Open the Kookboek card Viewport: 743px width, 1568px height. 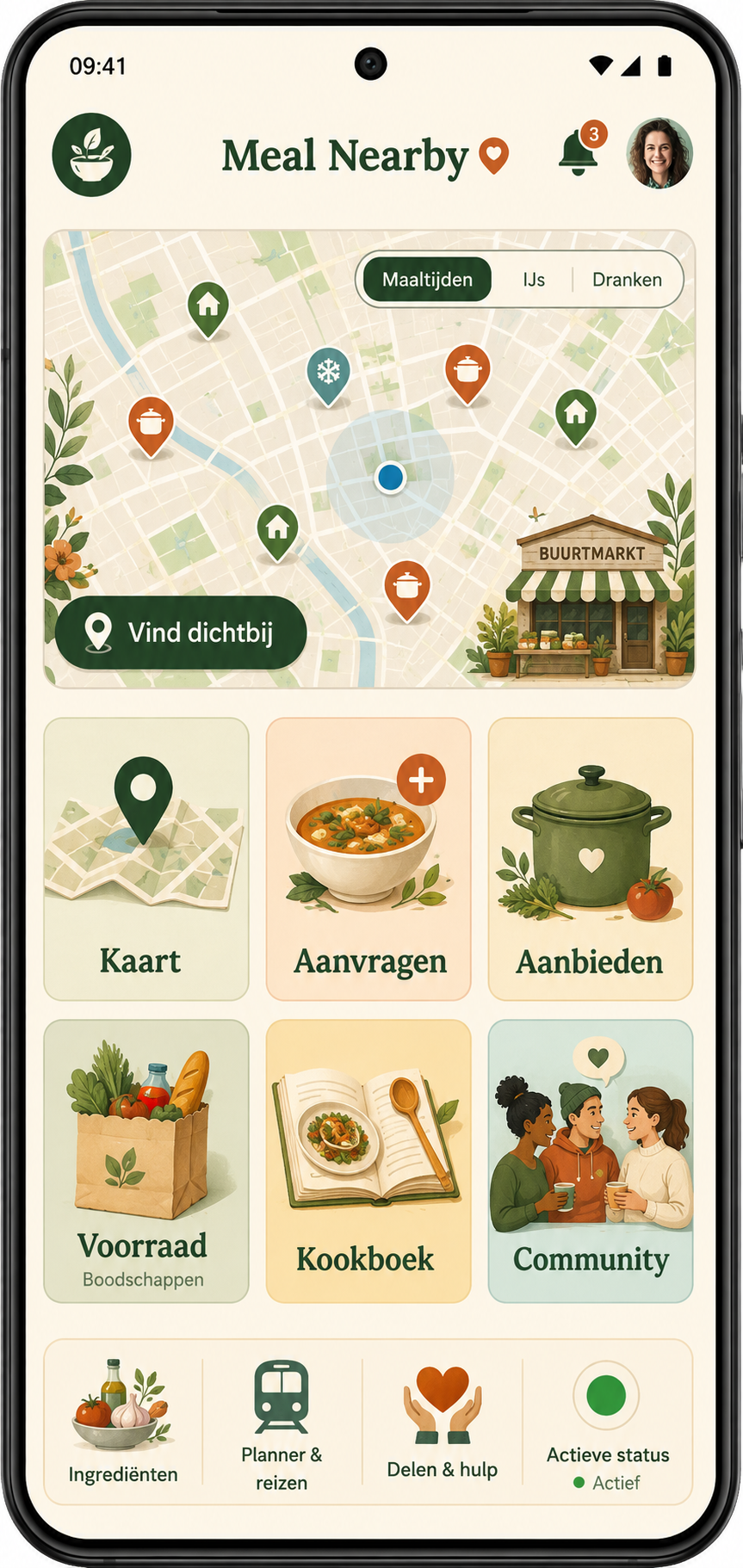(368, 1161)
